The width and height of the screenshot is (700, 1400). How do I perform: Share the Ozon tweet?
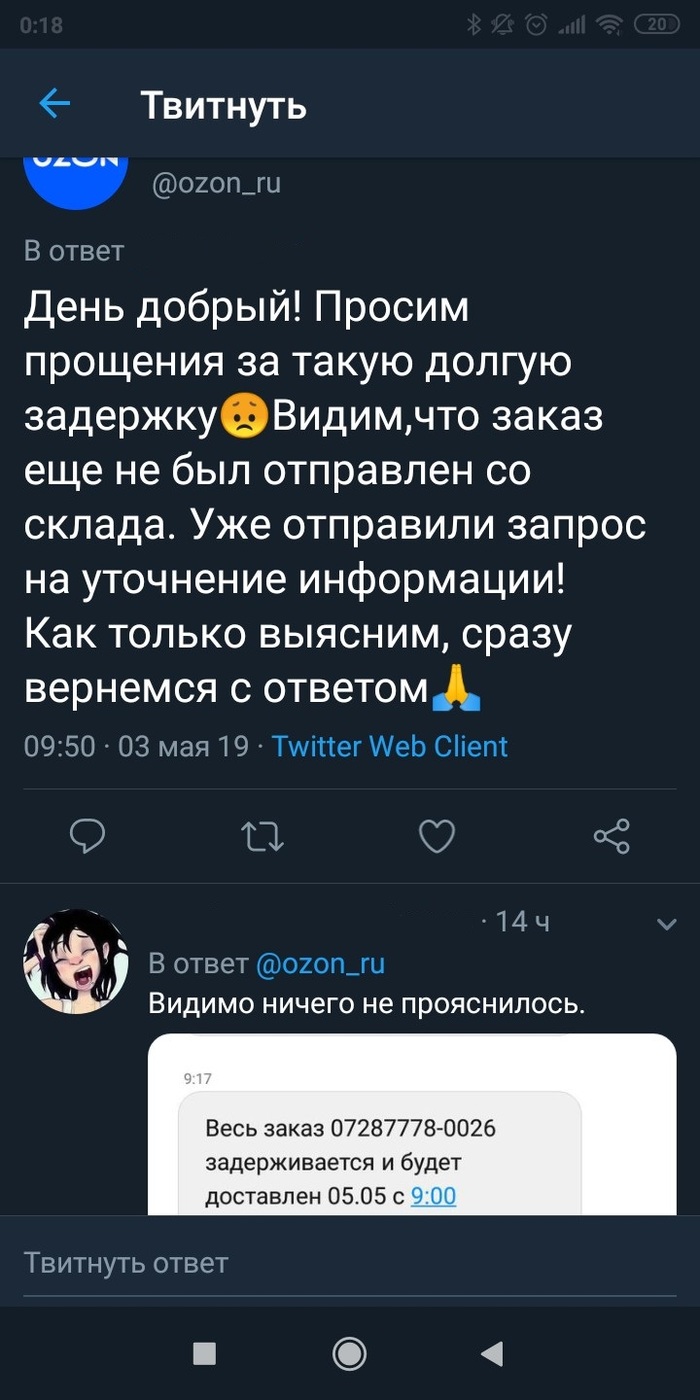(611, 835)
